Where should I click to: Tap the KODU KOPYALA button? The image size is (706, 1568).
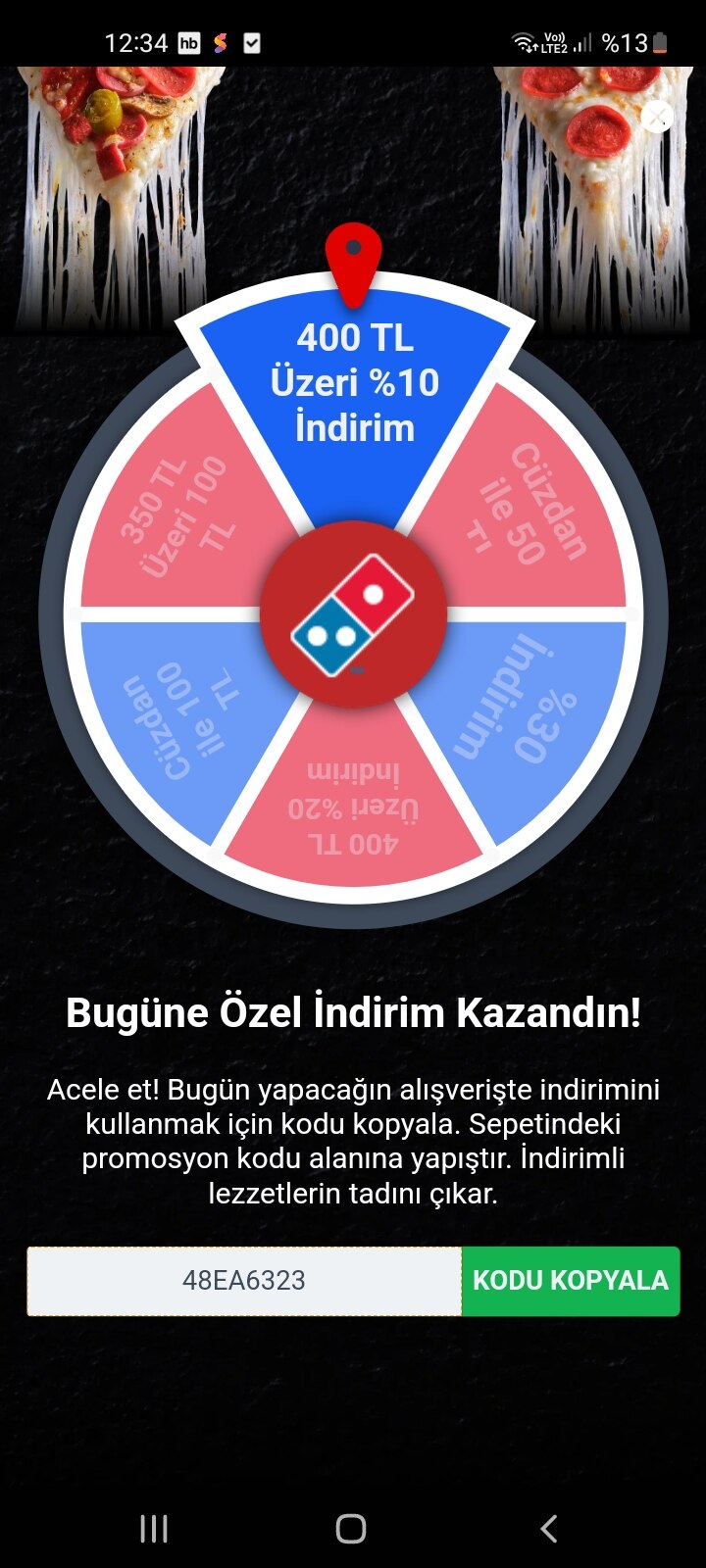click(x=570, y=1281)
